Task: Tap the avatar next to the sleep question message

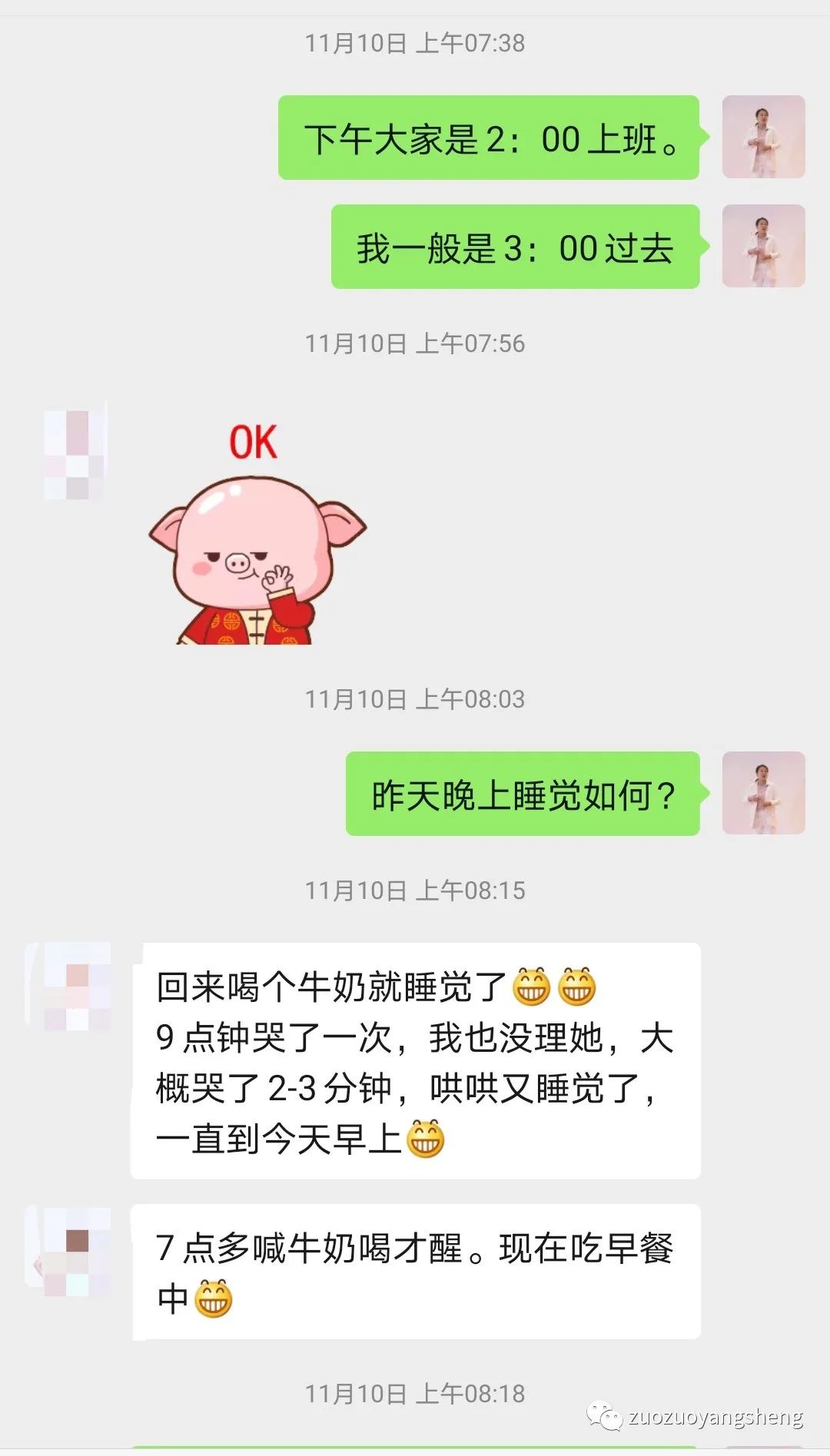Action: coord(763,794)
